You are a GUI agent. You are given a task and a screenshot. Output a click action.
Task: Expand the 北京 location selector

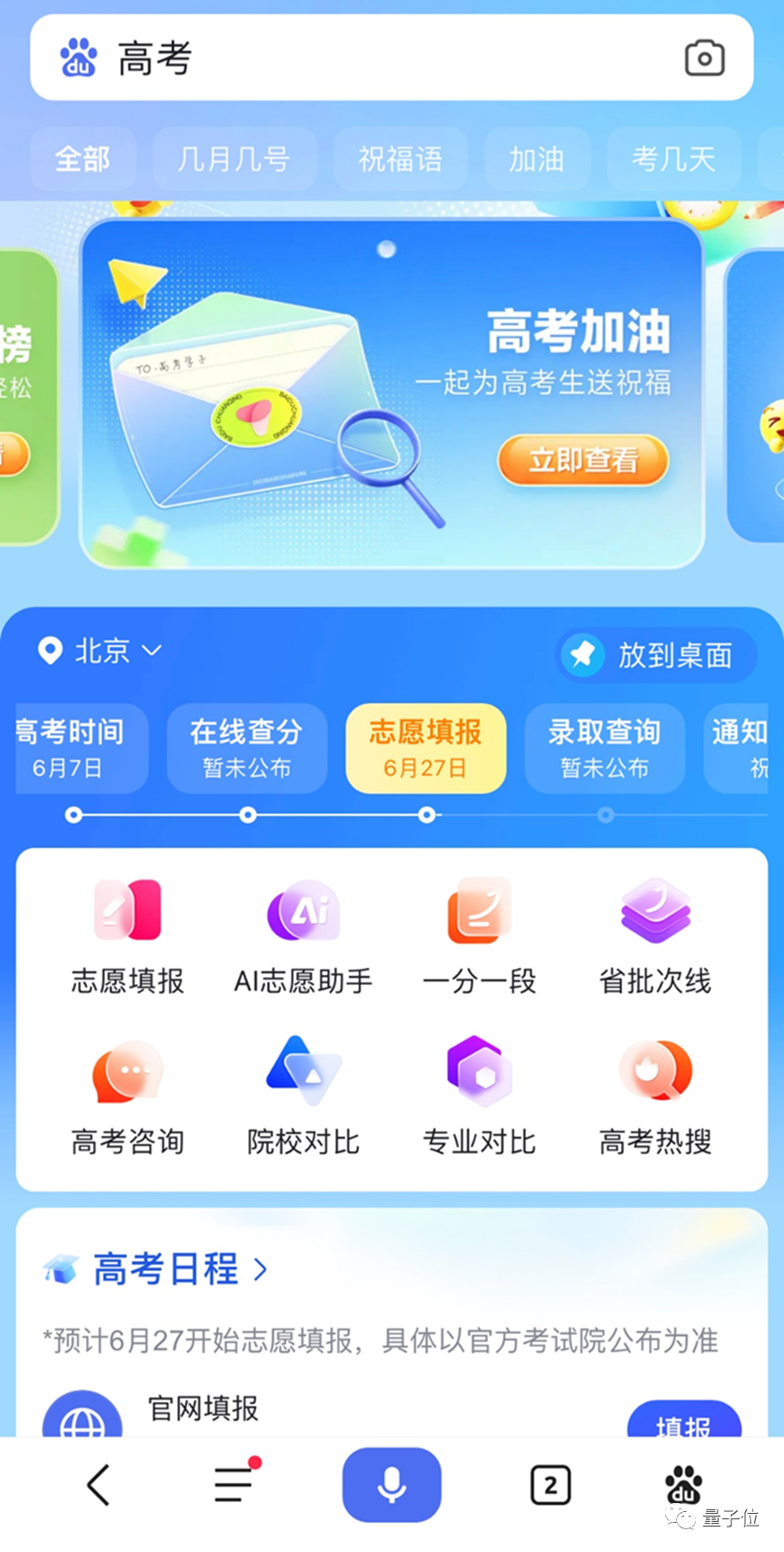tap(100, 651)
